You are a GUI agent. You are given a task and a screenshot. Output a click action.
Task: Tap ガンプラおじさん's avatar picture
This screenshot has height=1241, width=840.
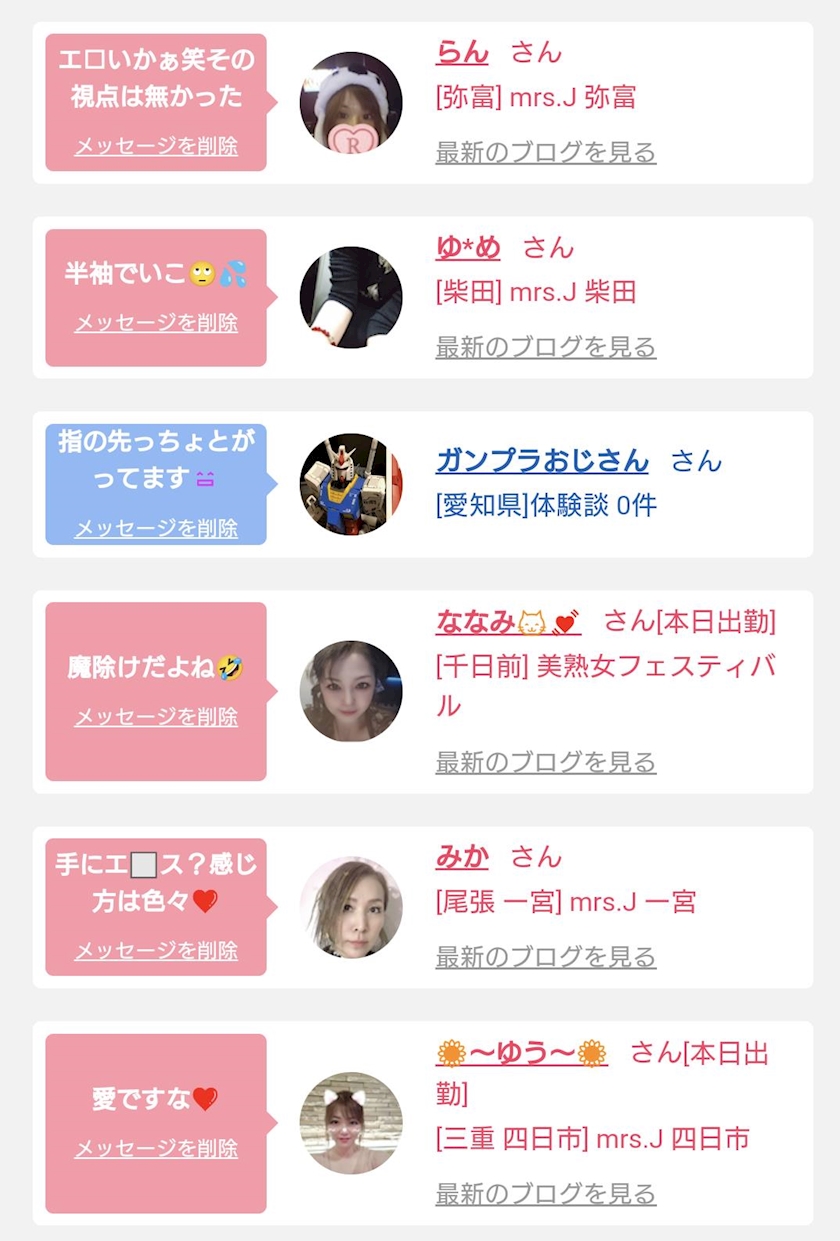coord(351,485)
